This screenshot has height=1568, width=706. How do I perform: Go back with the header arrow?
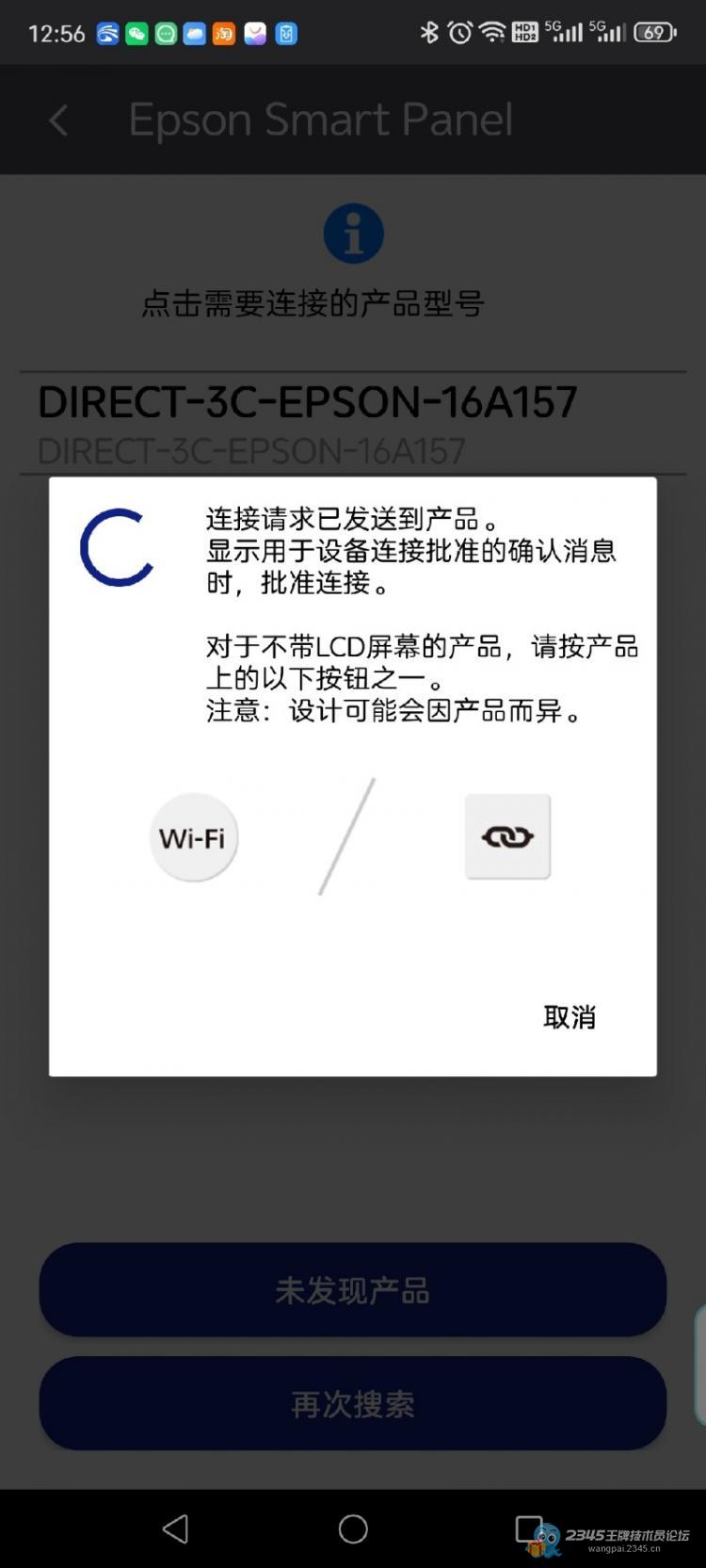pos(58,120)
